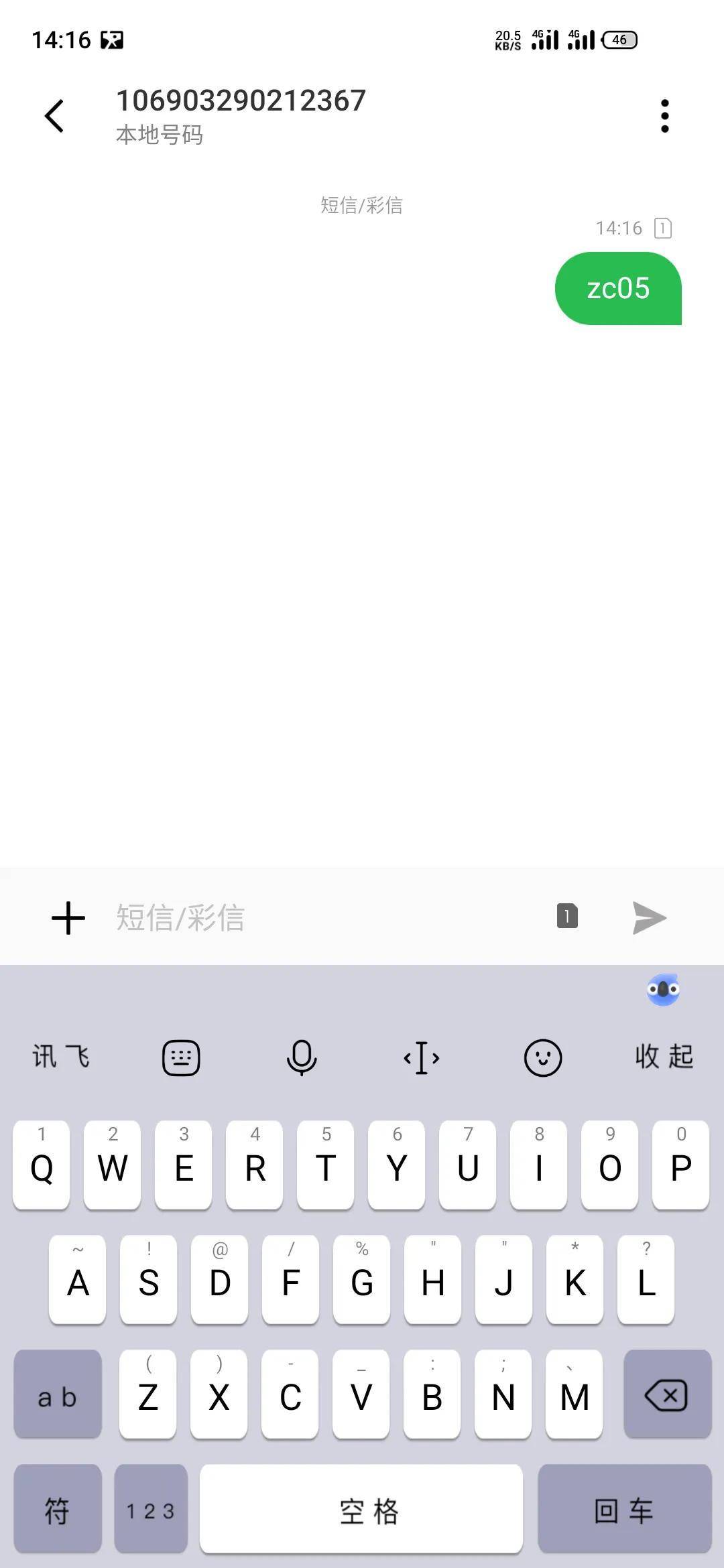Switch keyboard layout via the keyboard icon

pos(181,1058)
